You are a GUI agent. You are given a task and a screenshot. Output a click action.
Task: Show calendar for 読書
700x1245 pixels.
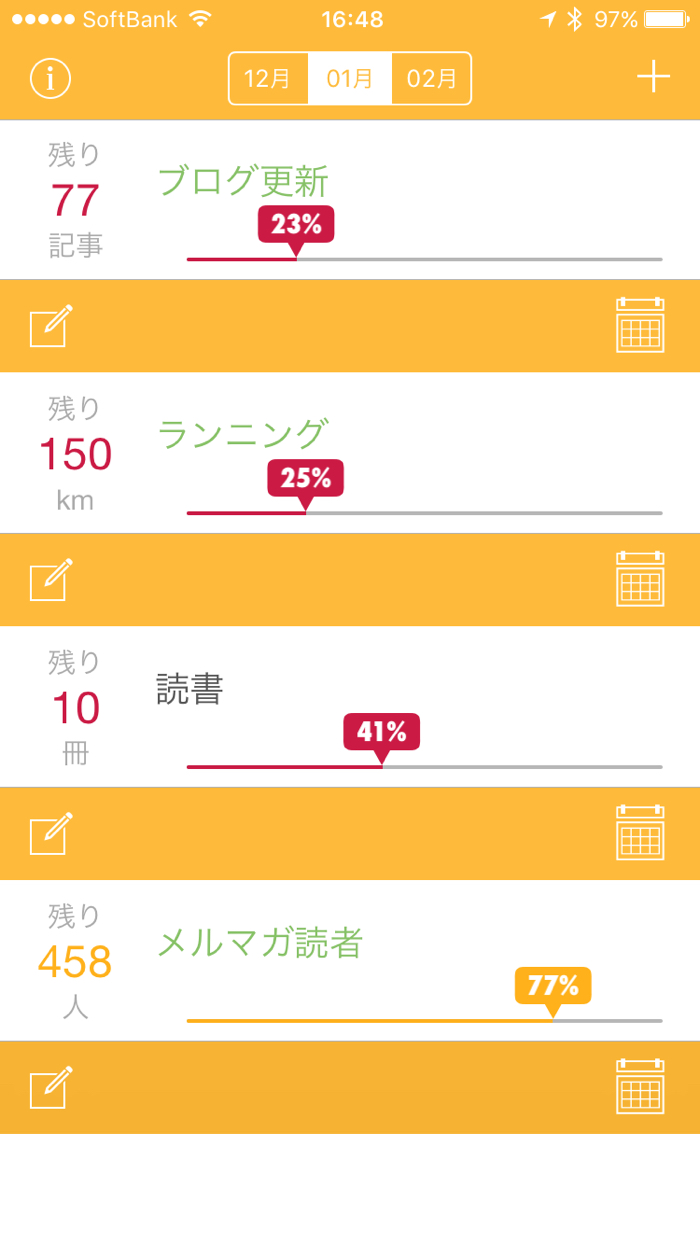point(640,833)
